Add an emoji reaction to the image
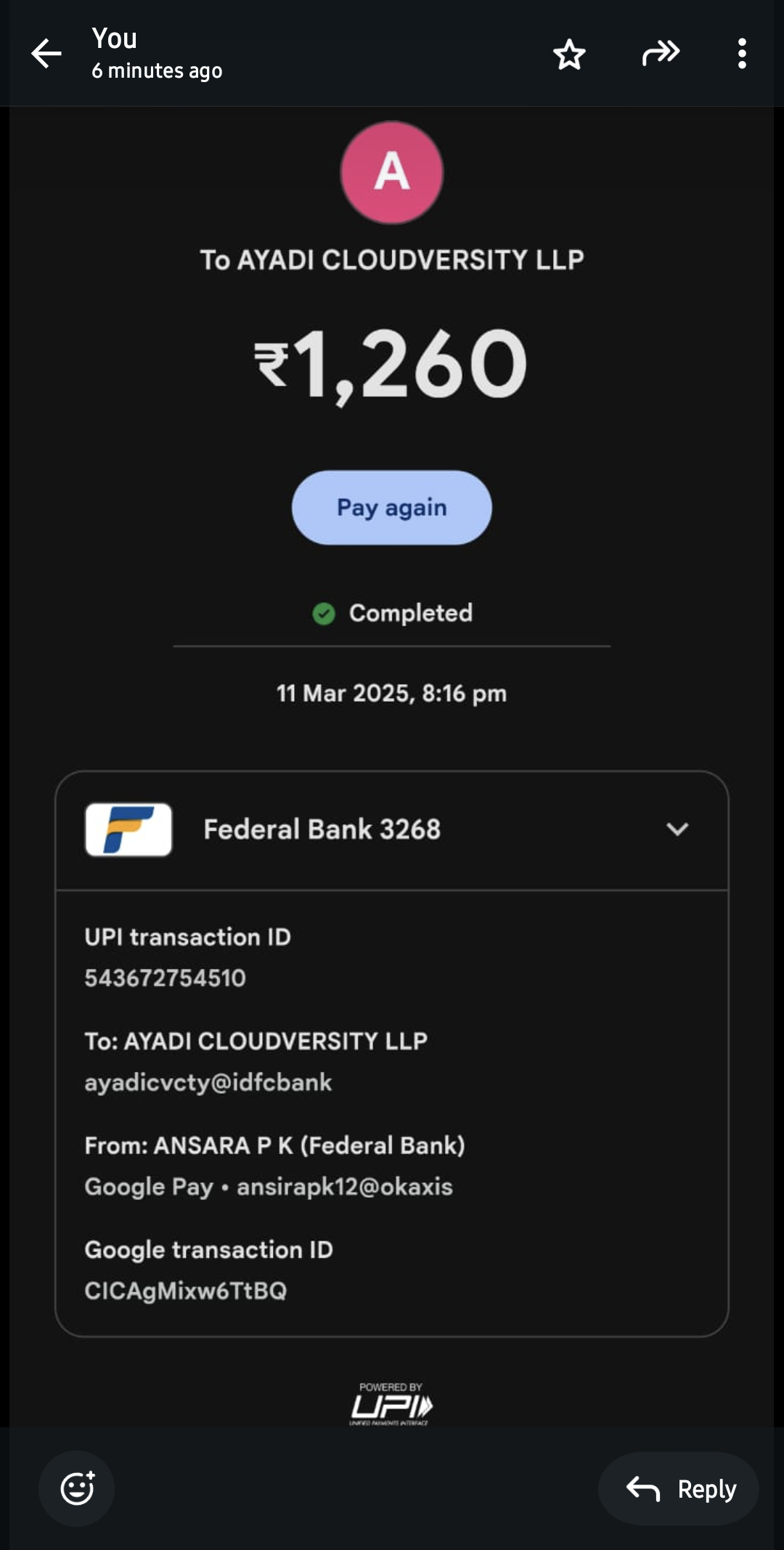The image size is (784, 1550). pyautogui.click(x=77, y=1488)
